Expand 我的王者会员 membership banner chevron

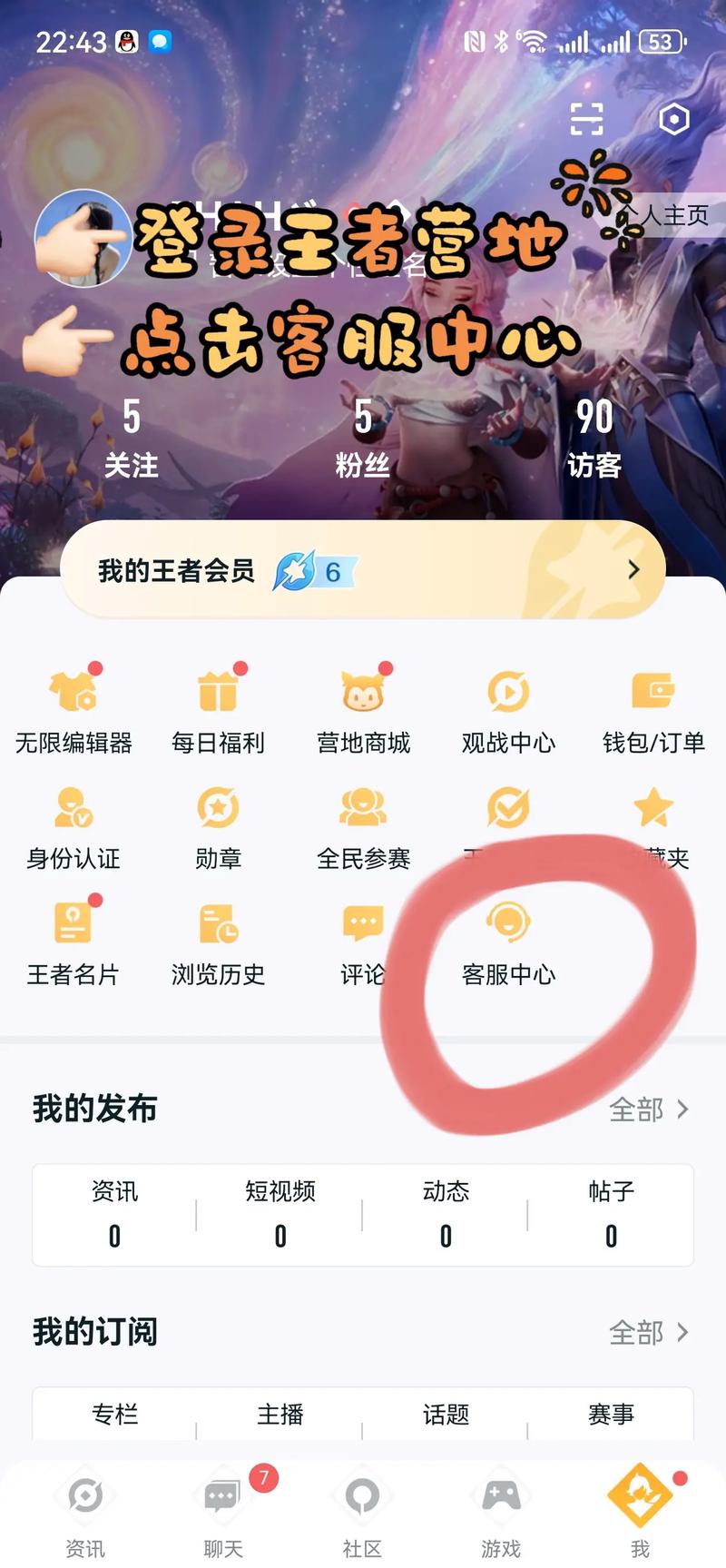click(633, 569)
